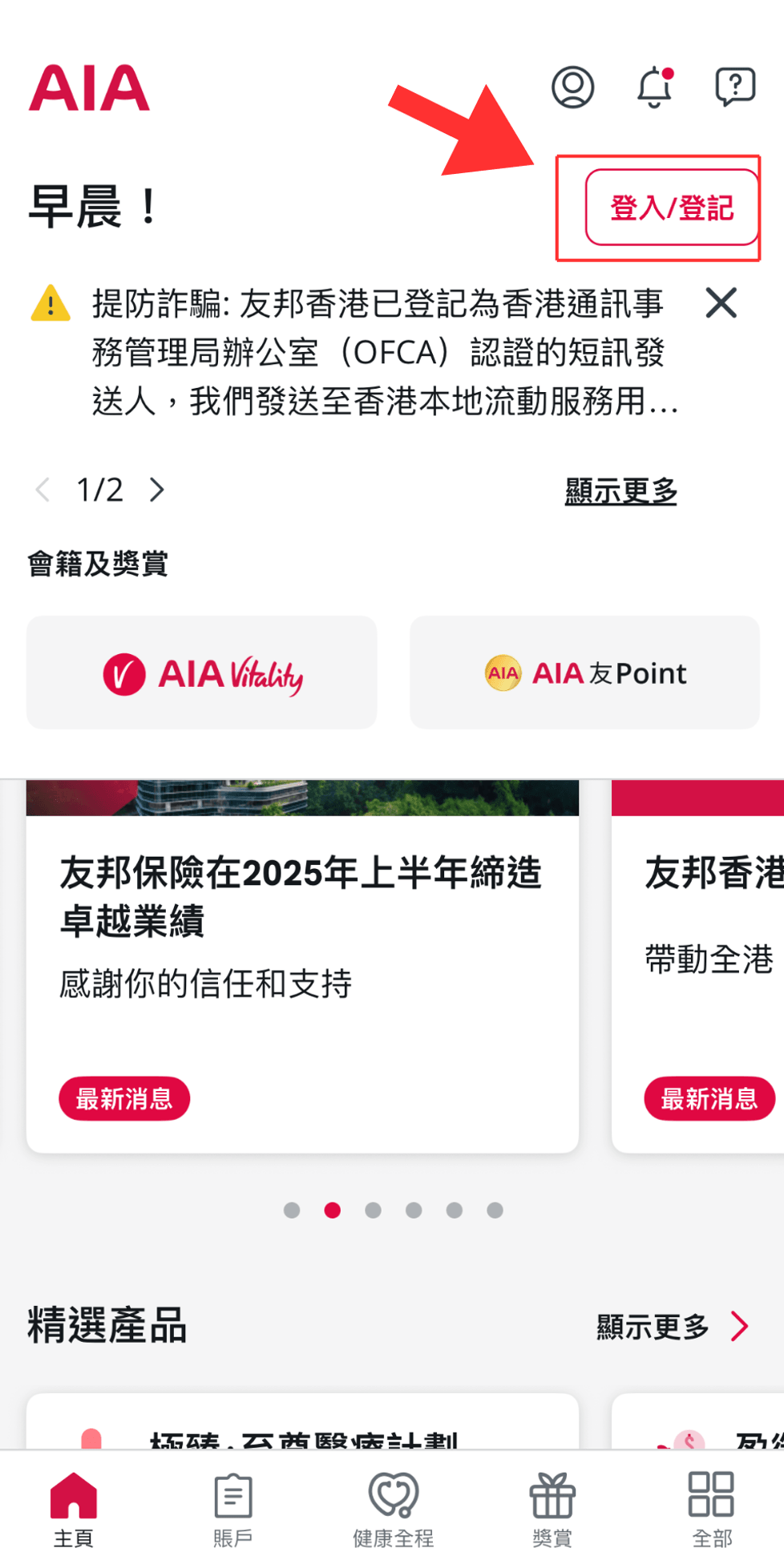784x1568 pixels.
Task: Open the notifications bell
Action: 654,87
